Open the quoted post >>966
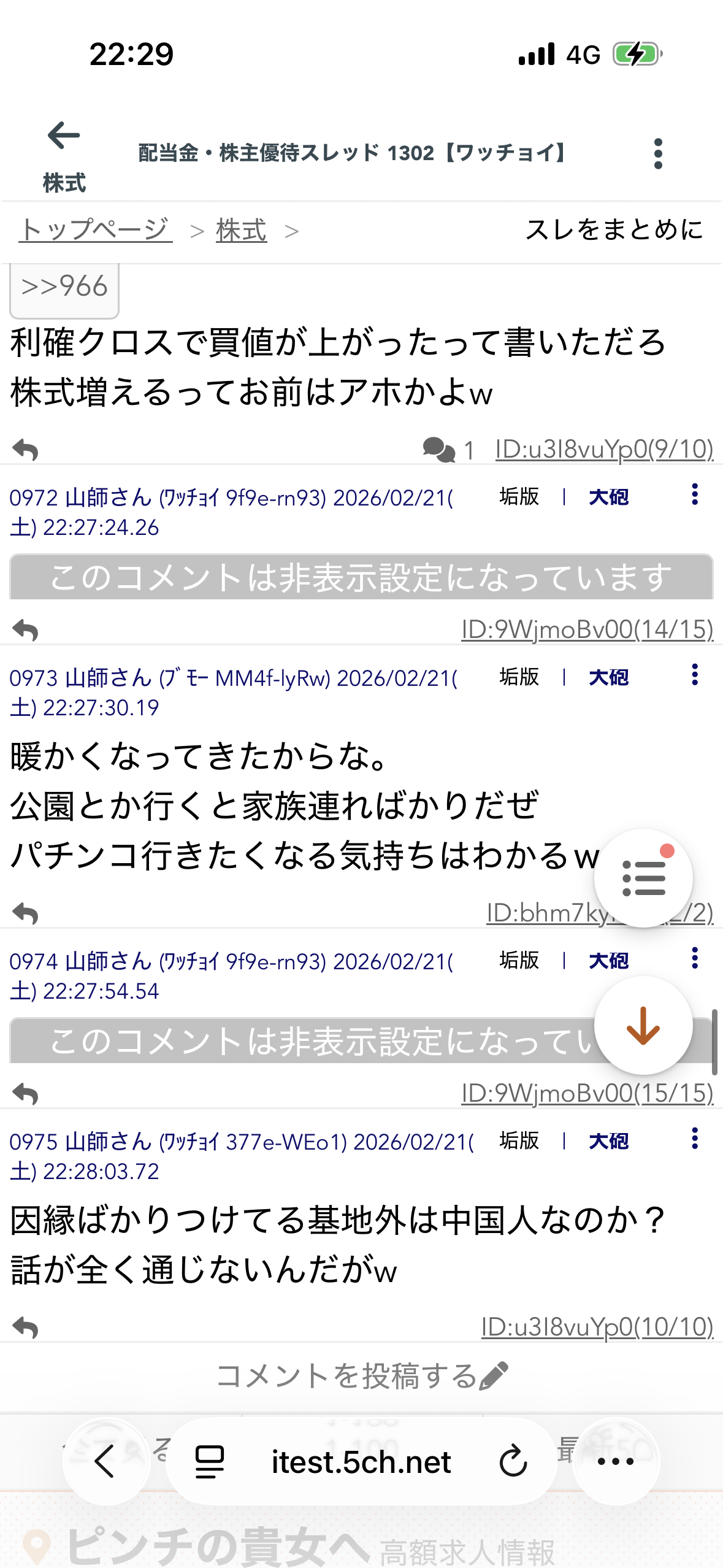The height and width of the screenshot is (1568, 723). point(64,287)
